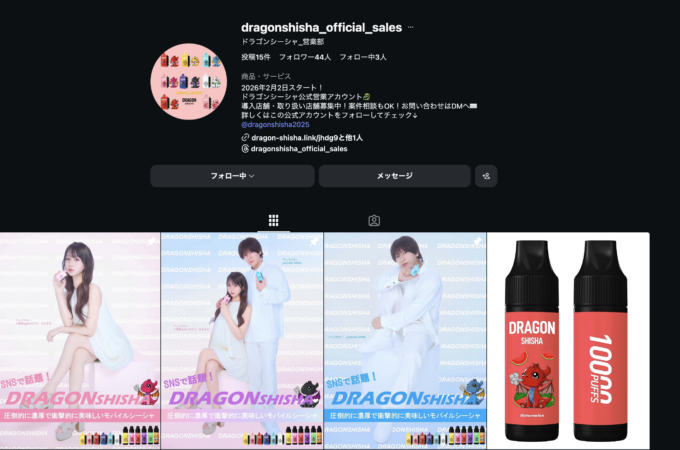
Task: Switch to the posts grid tab
Action: 273,220
